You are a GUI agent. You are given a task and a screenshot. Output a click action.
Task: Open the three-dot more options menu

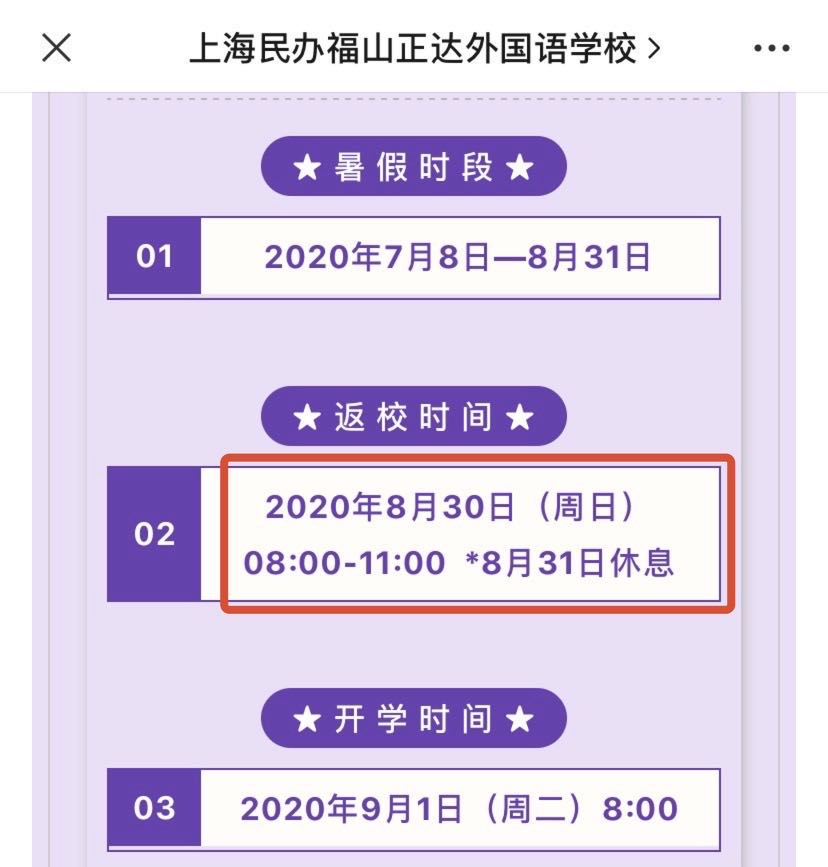[771, 48]
